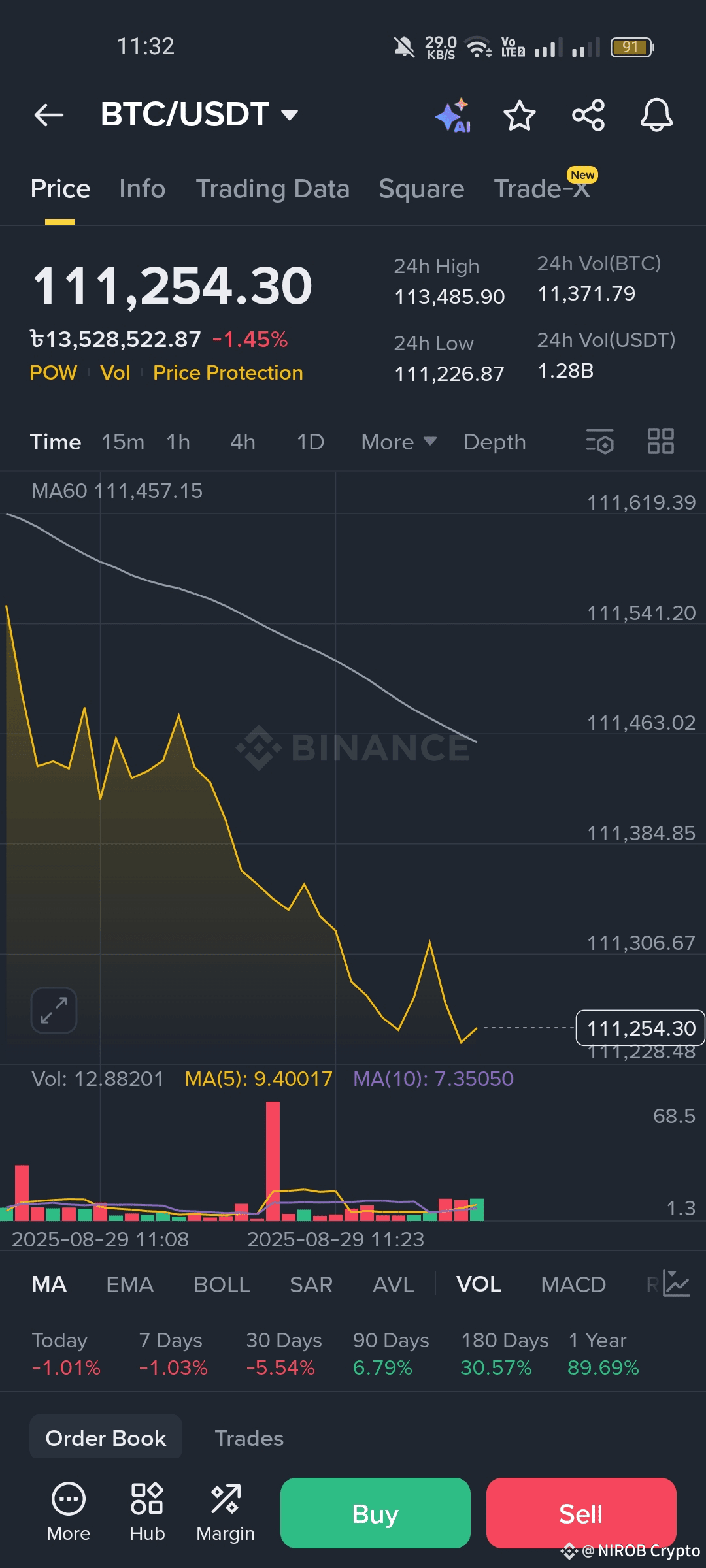The height and width of the screenshot is (1568, 706).
Task: Set a price alert with the bell
Action: coord(656,116)
